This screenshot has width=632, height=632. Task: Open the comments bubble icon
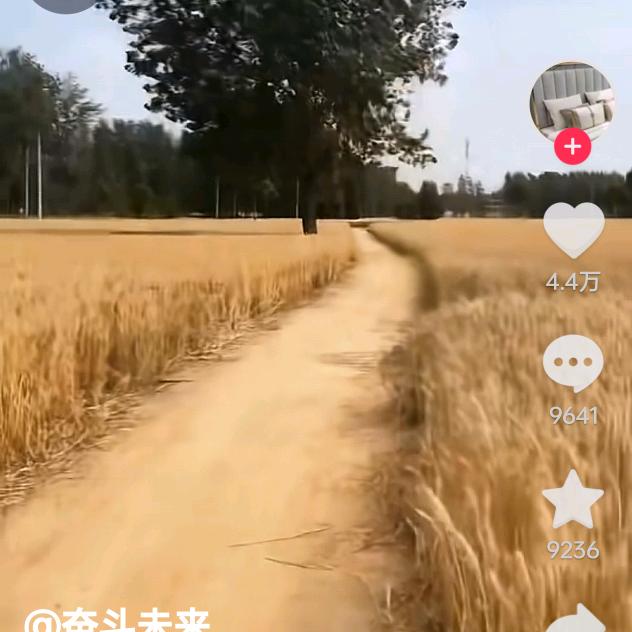(x=573, y=363)
